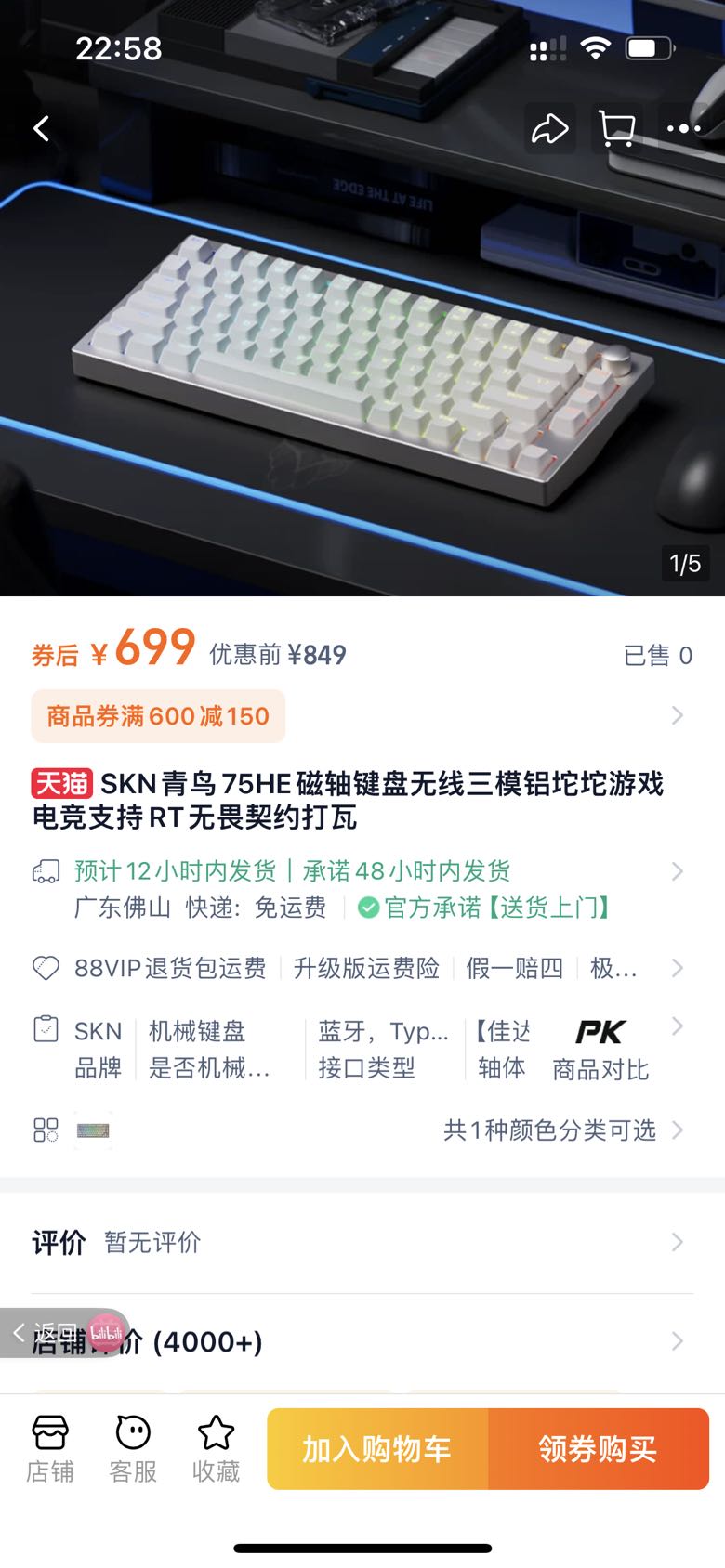Open 客服 customer service chat
Image resolution: width=725 pixels, height=1568 pixels.
(x=132, y=1447)
